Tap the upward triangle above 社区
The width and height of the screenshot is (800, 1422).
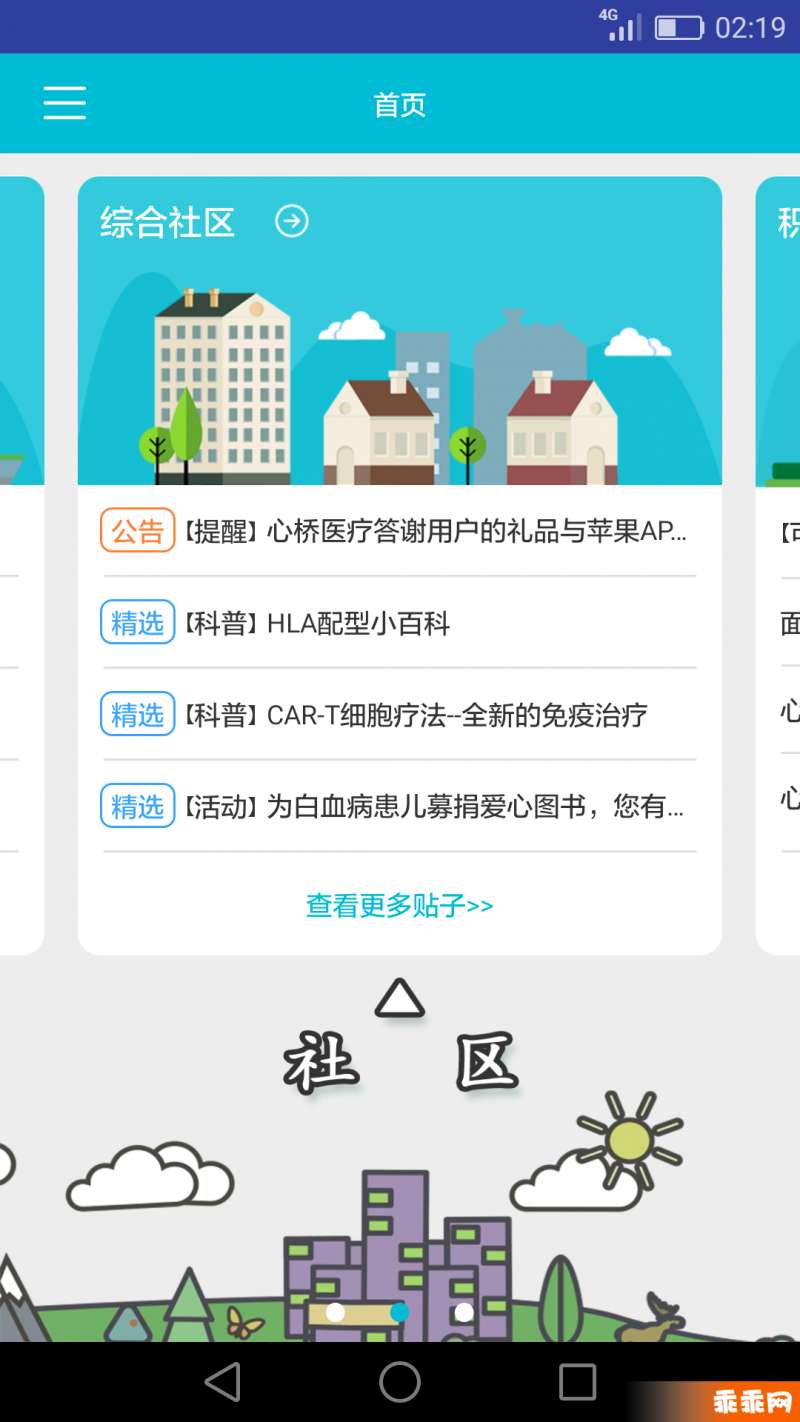[x=400, y=999]
